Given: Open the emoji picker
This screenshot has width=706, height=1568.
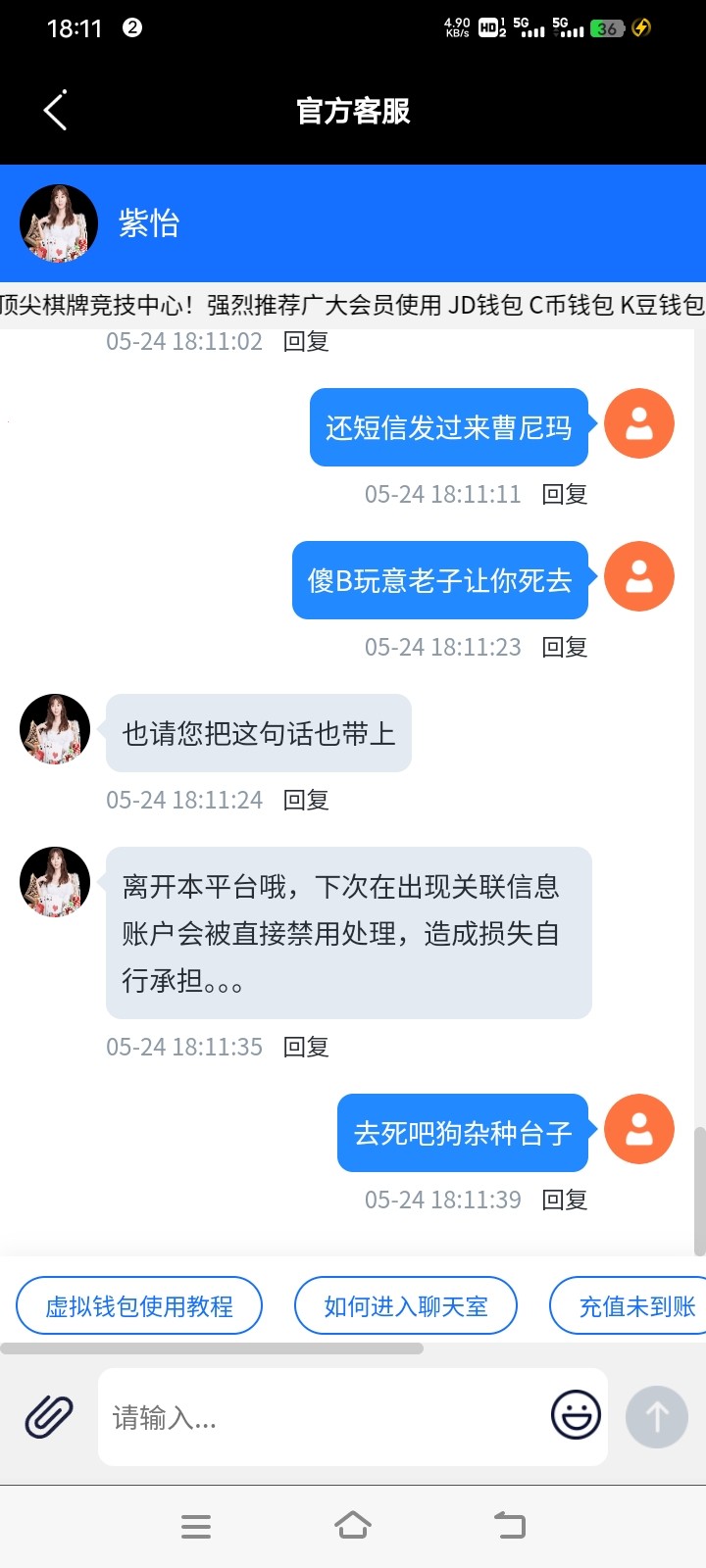Looking at the screenshot, I should 576,1415.
